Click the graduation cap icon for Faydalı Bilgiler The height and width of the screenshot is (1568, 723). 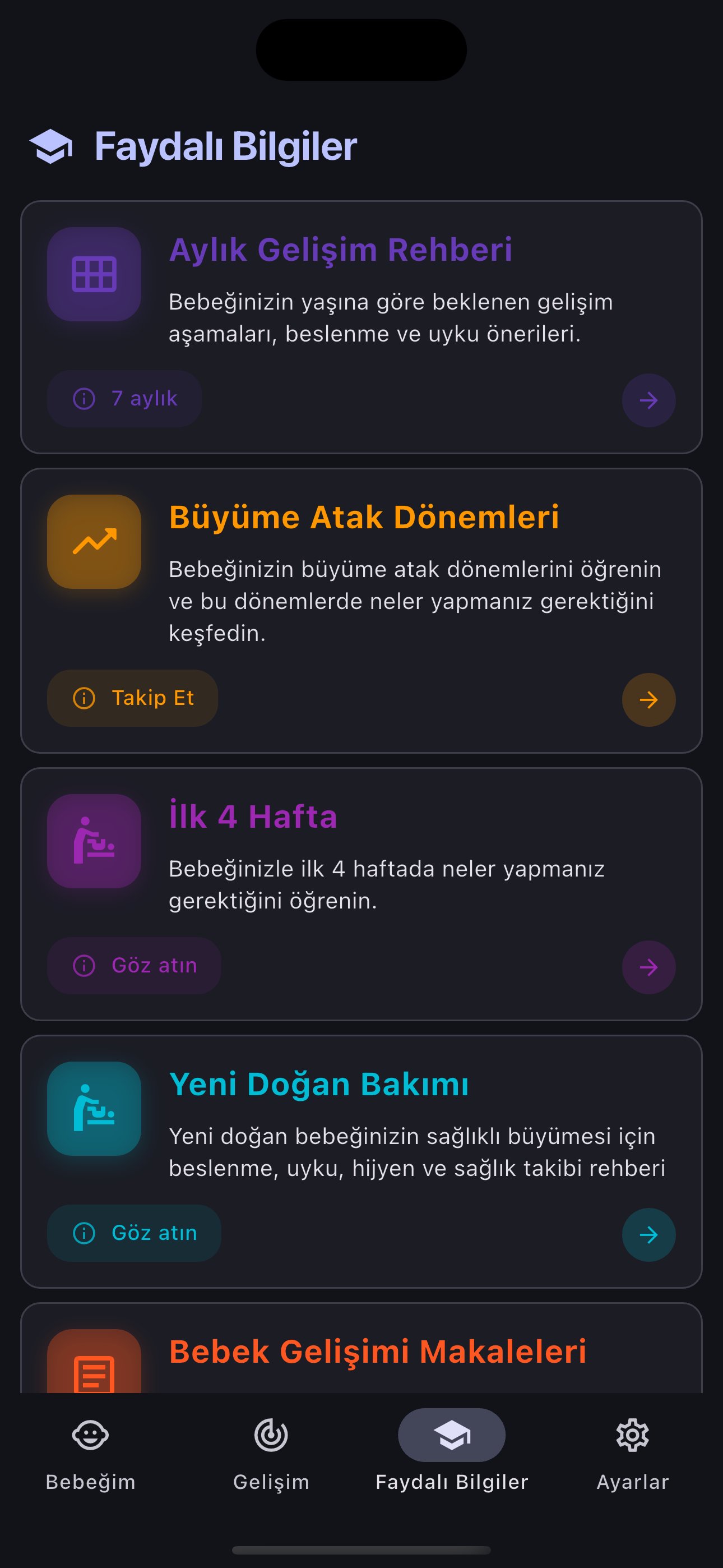[x=452, y=1435]
